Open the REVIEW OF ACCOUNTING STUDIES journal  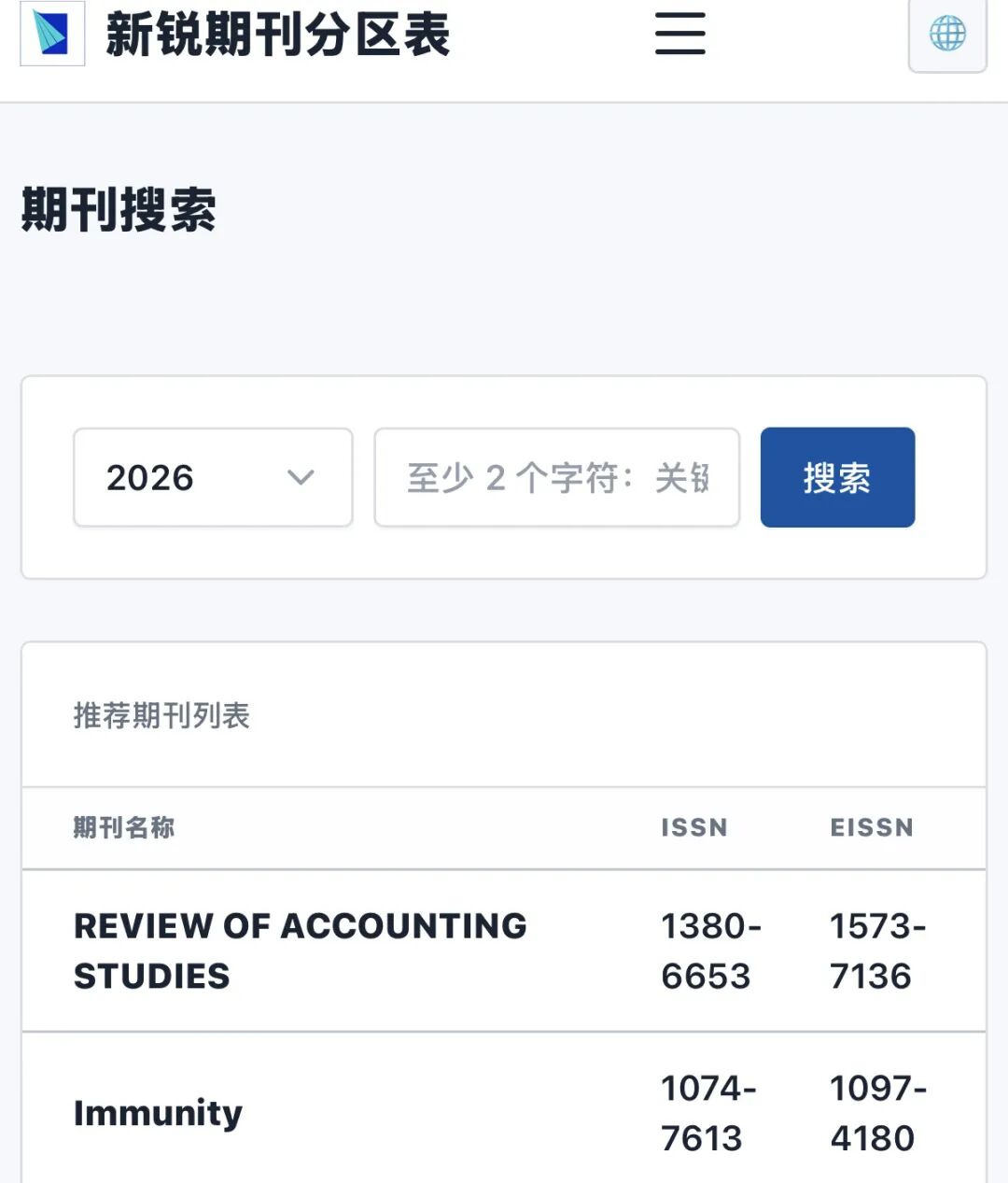pos(299,951)
